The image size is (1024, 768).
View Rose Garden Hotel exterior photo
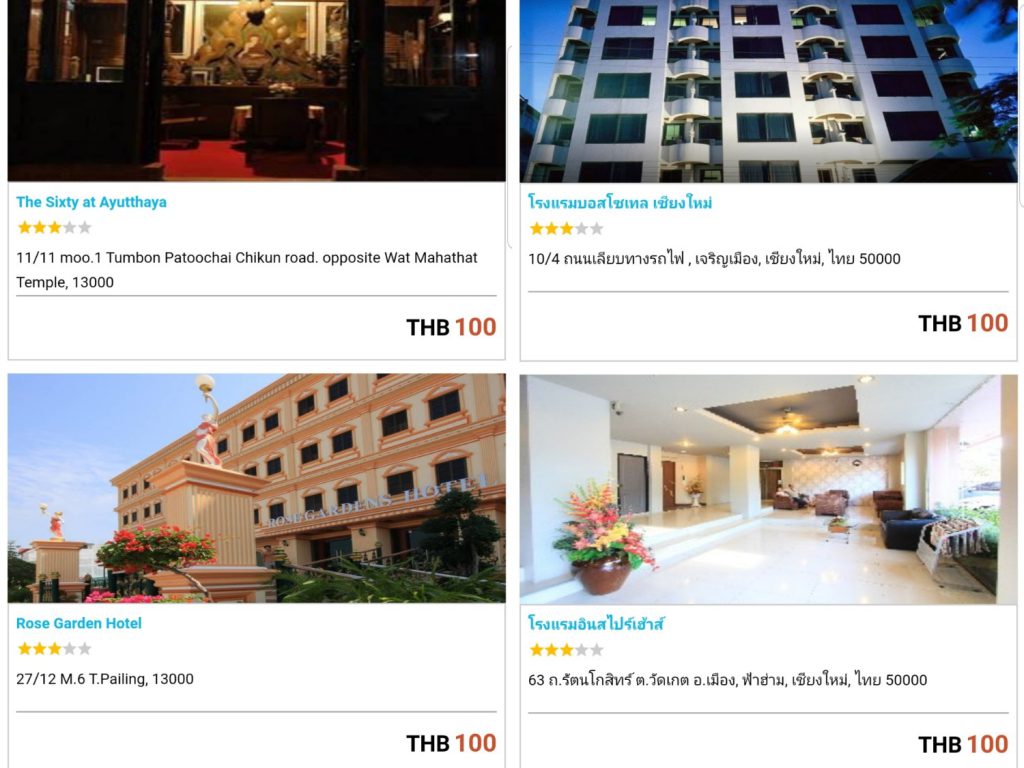coord(256,488)
